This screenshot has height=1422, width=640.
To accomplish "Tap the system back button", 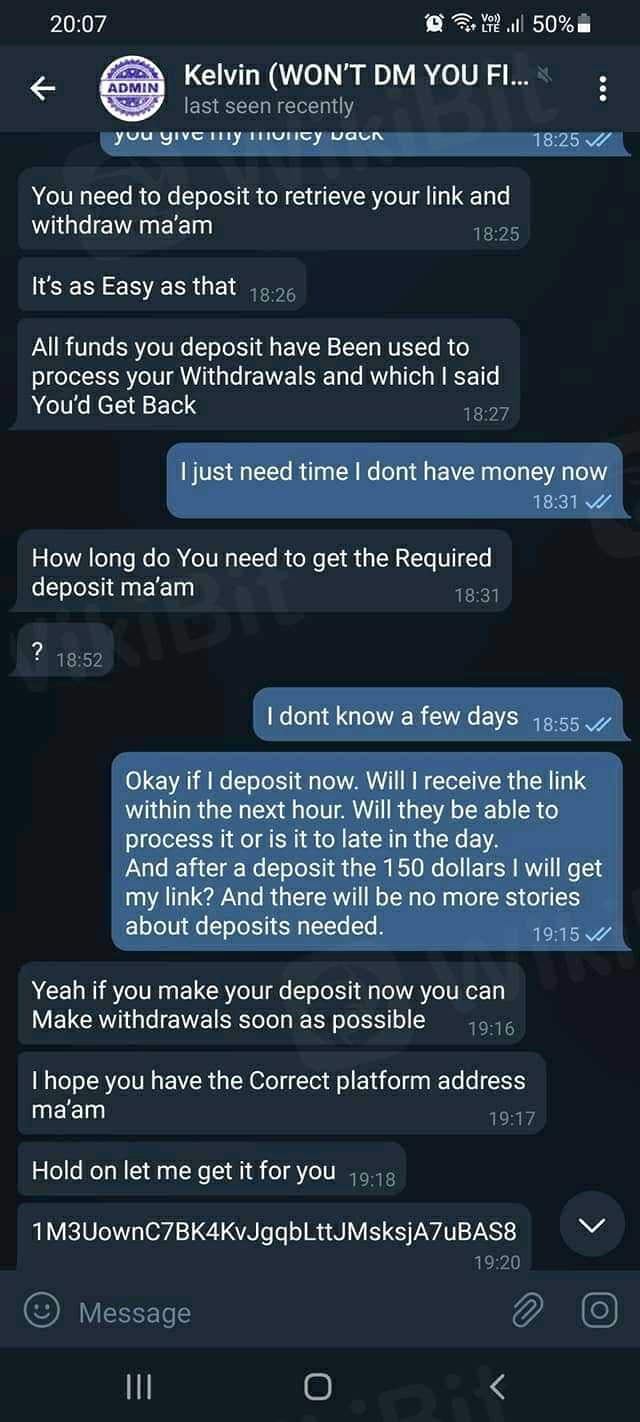I will [x=497, y=1386].
